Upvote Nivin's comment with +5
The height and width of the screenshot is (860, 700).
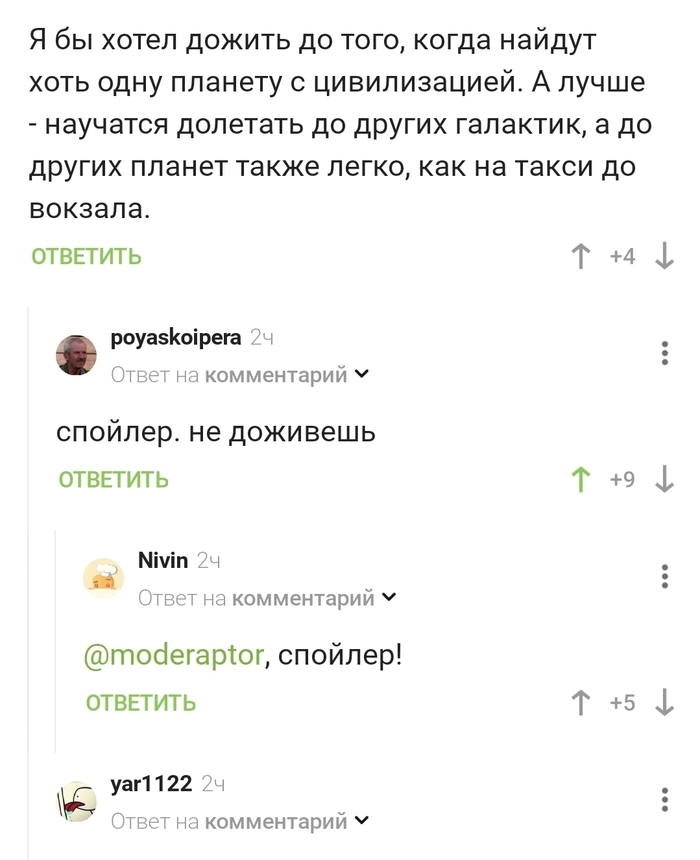tap(580, 703)
